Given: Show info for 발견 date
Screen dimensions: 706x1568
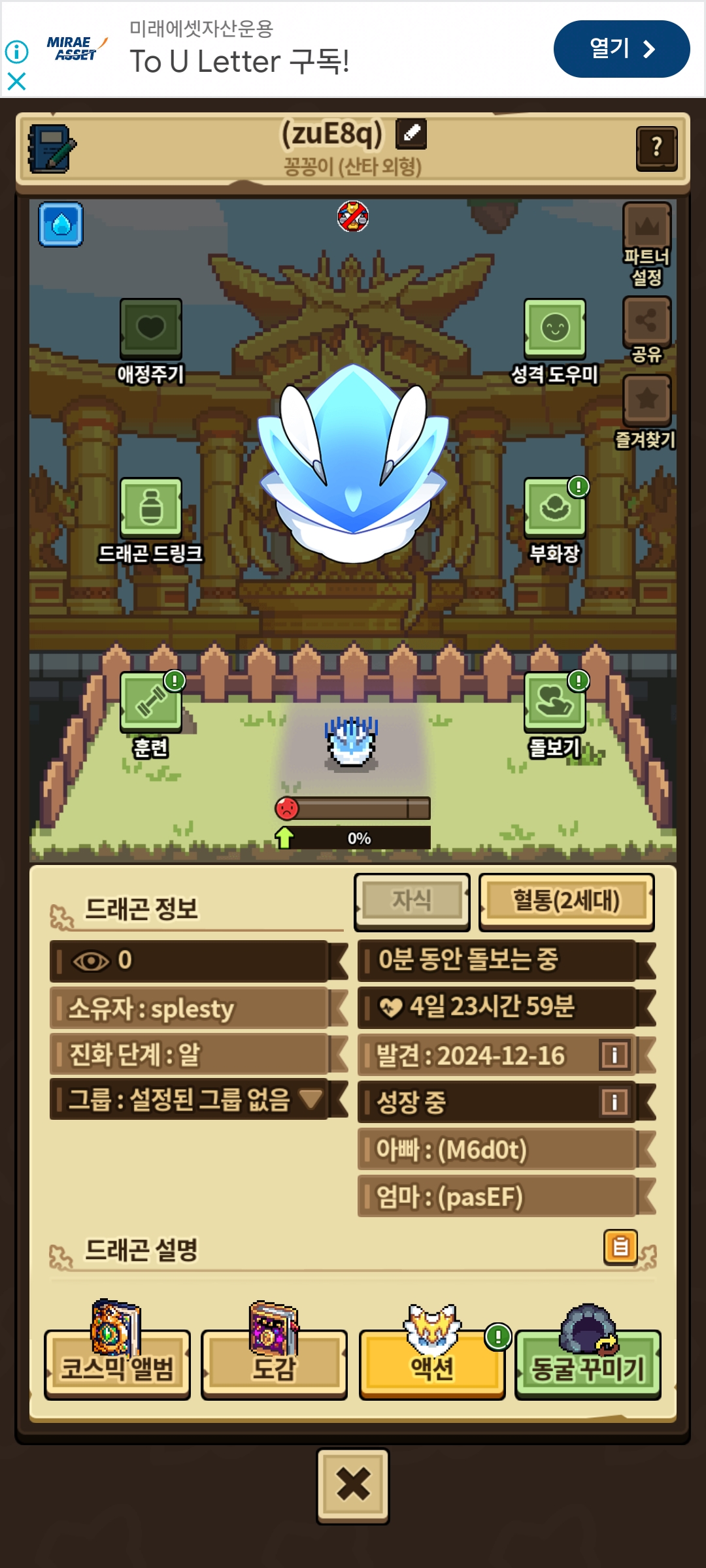Looking at the screenshot, I should (x=614, y=1055).
